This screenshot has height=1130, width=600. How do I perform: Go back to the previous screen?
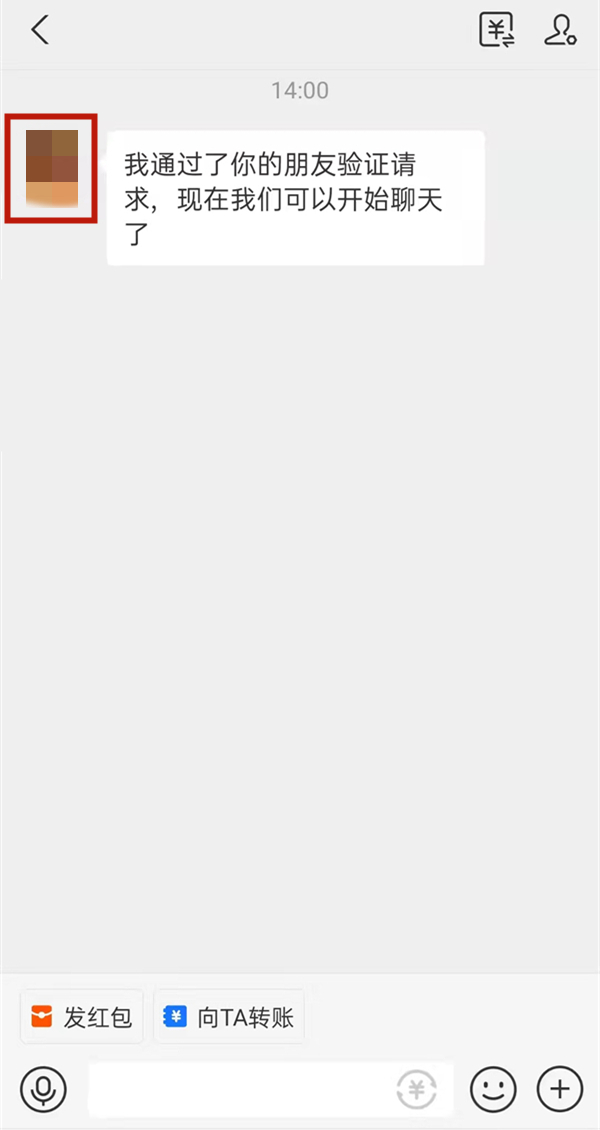pos(40,31)
